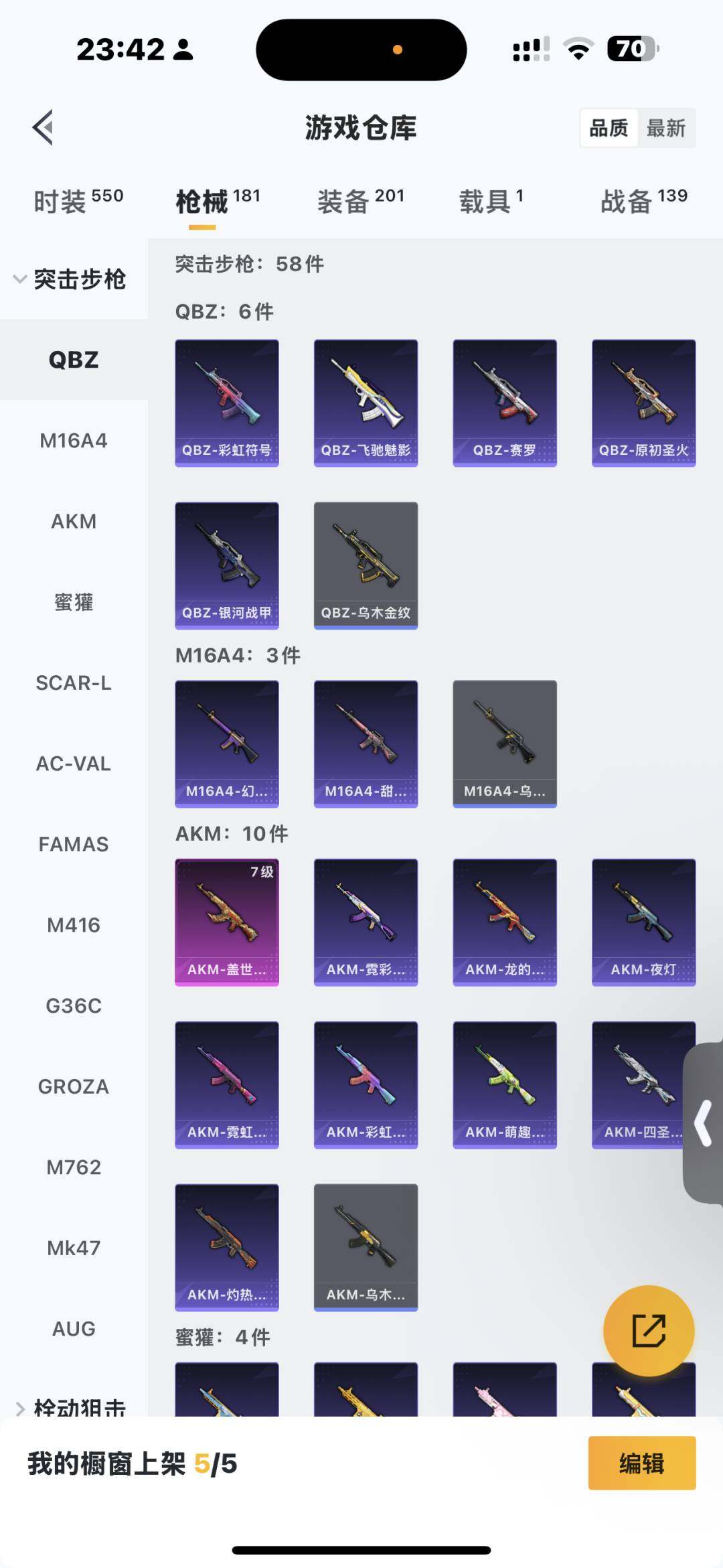Open the 载具 tab
Viewport: 723px width, 1568px height.
(491, 200)
